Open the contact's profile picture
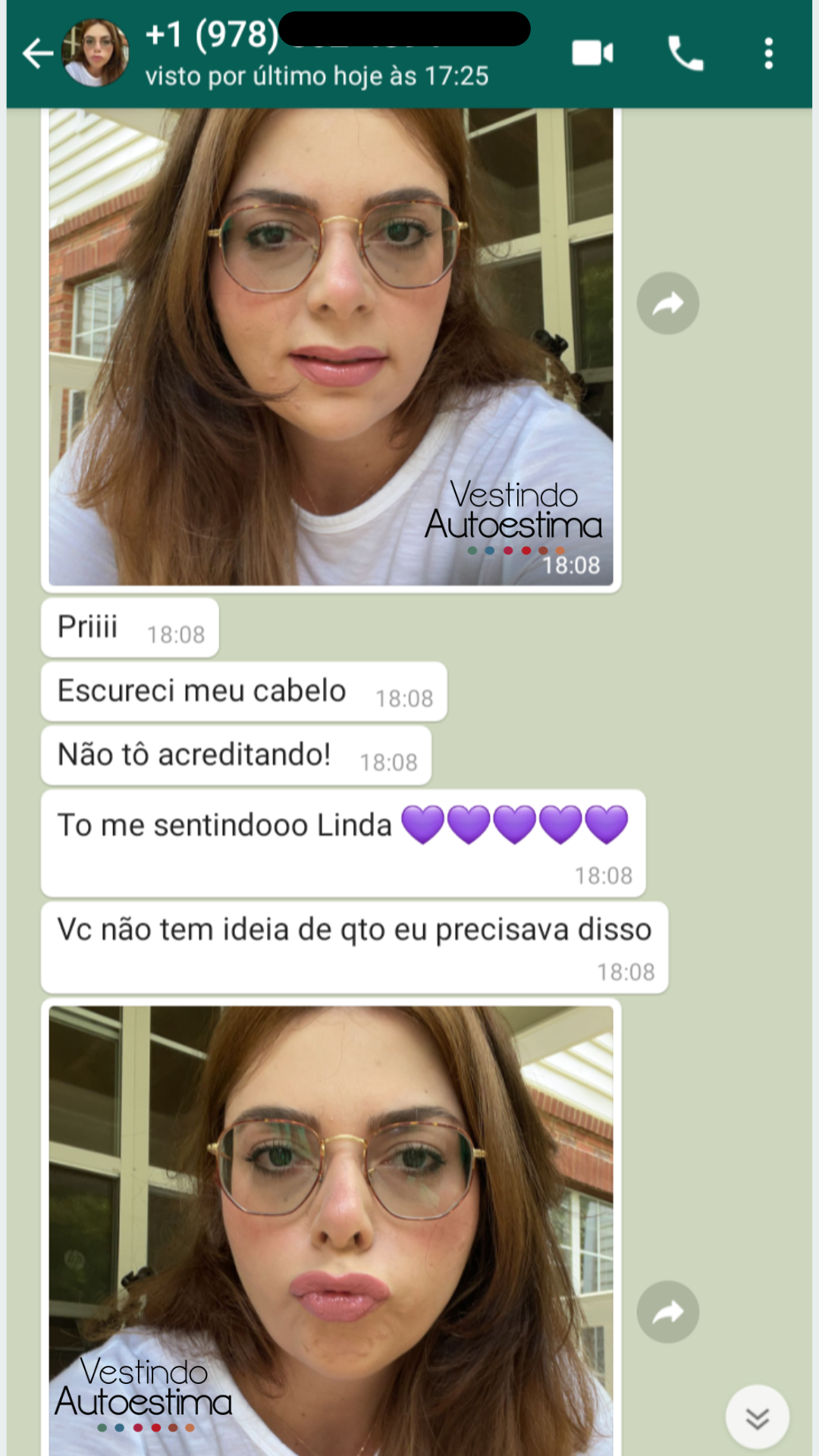Viewport: 819px width, 1456px height. pyautogui.click(x=95, y=52)
